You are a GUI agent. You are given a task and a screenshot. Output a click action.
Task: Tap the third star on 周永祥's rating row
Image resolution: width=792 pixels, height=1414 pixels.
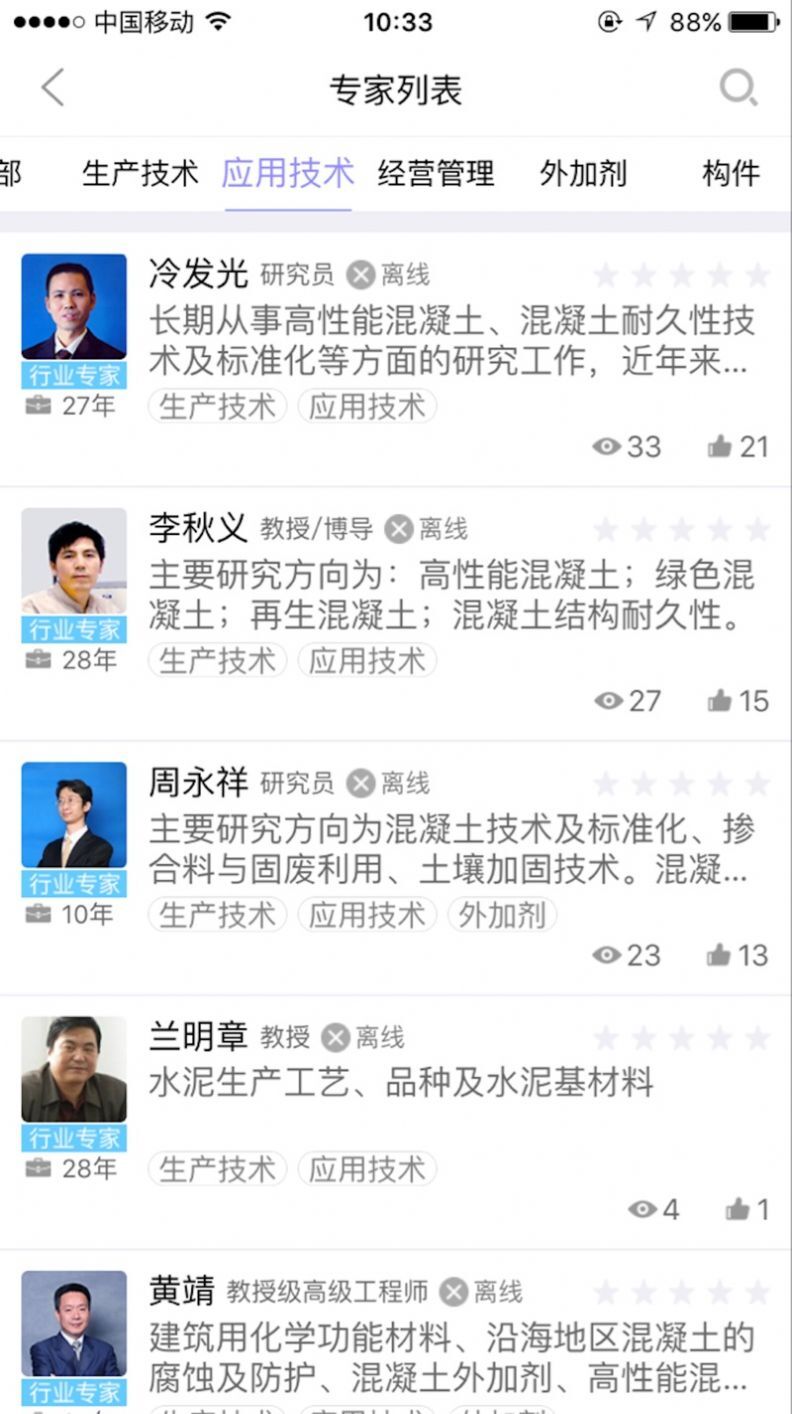681,782
